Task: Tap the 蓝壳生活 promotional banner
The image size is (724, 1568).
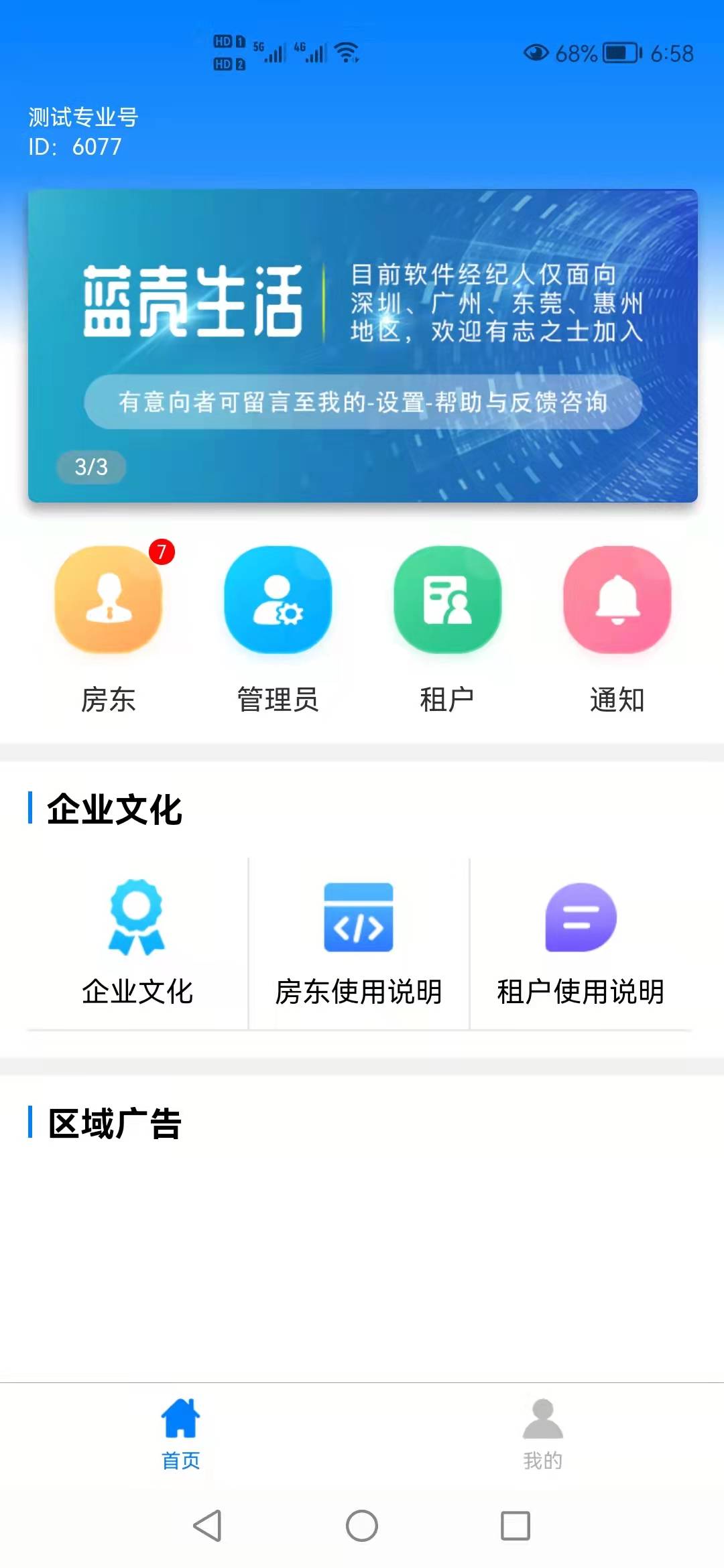Action: [x=362, y=345]
